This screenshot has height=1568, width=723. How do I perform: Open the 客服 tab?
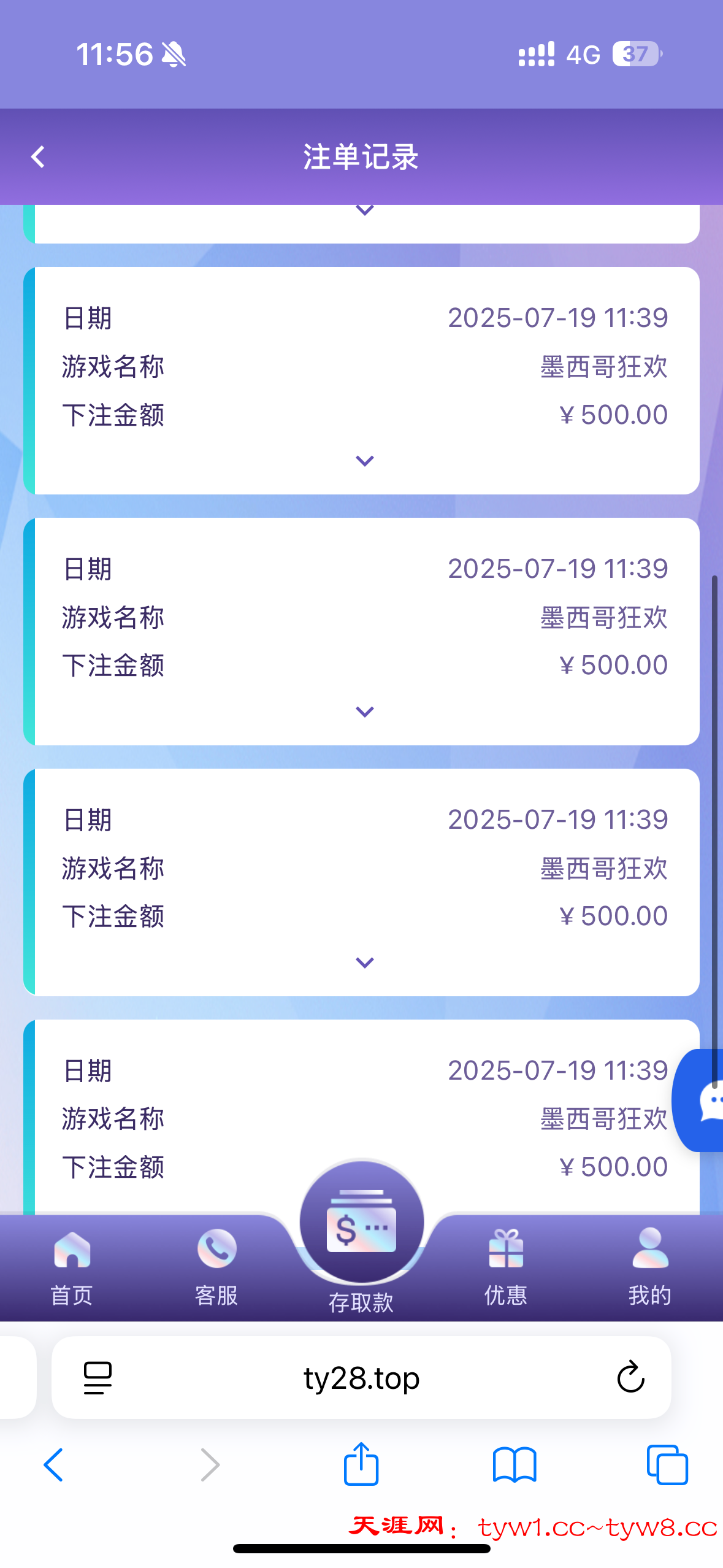[x=216, y=1268]
